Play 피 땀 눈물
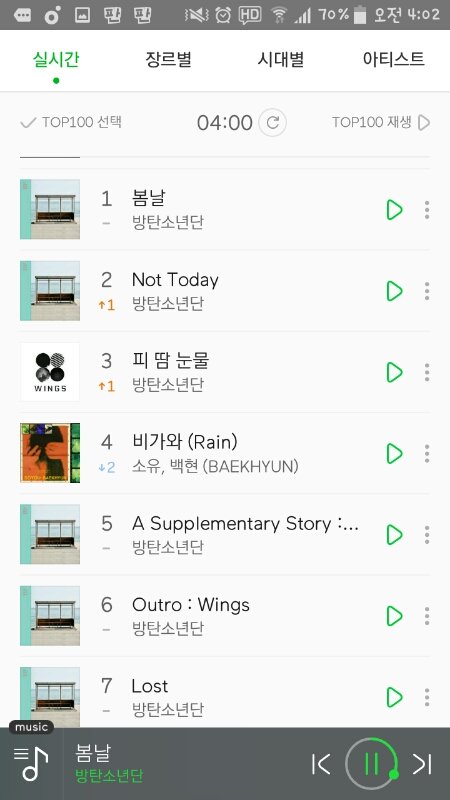Screen dimensions: 450x800 394,372
